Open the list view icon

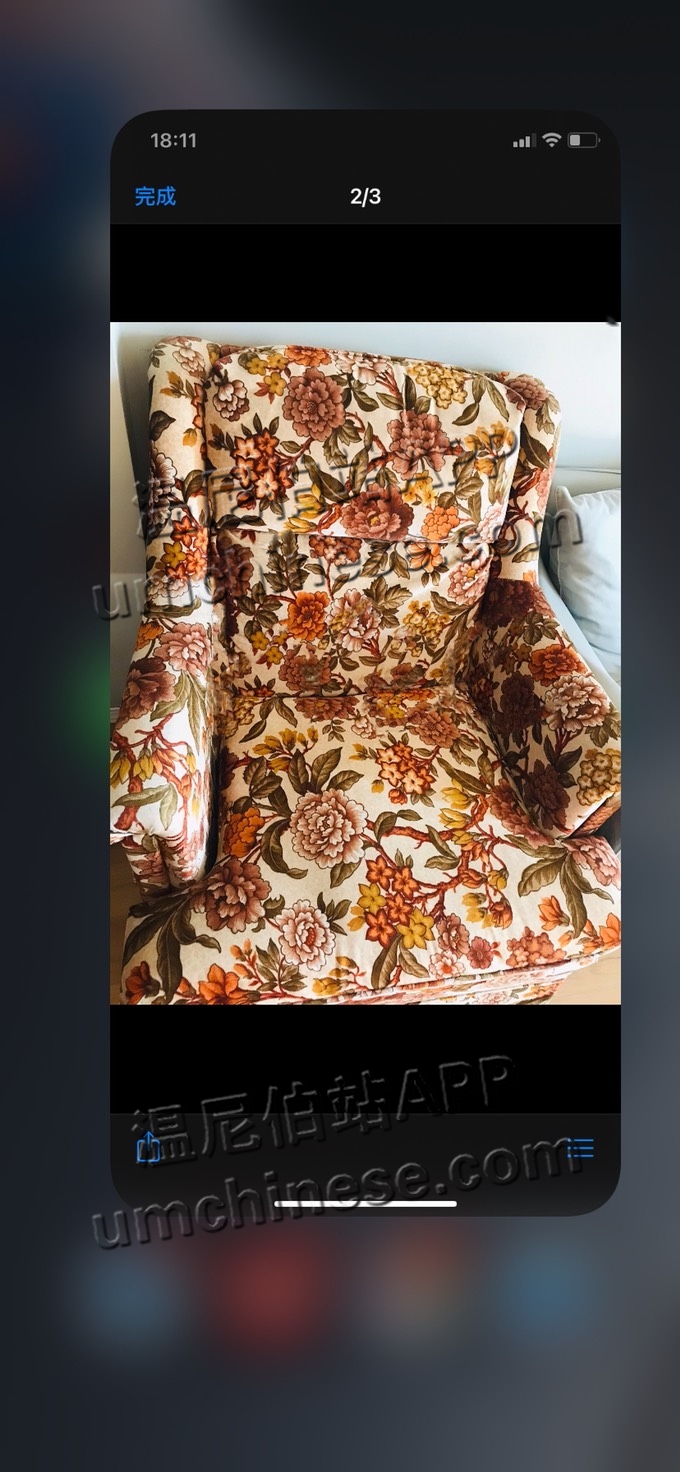(x=580, y=1148)
